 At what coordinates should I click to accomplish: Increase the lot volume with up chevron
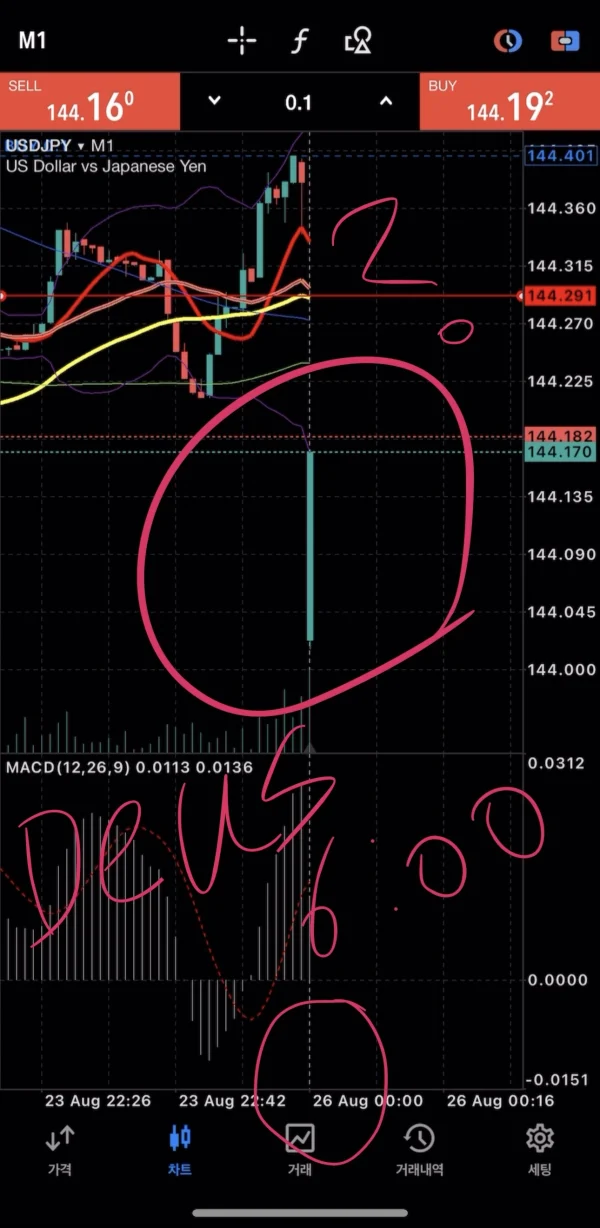click(x=385, y=102)
